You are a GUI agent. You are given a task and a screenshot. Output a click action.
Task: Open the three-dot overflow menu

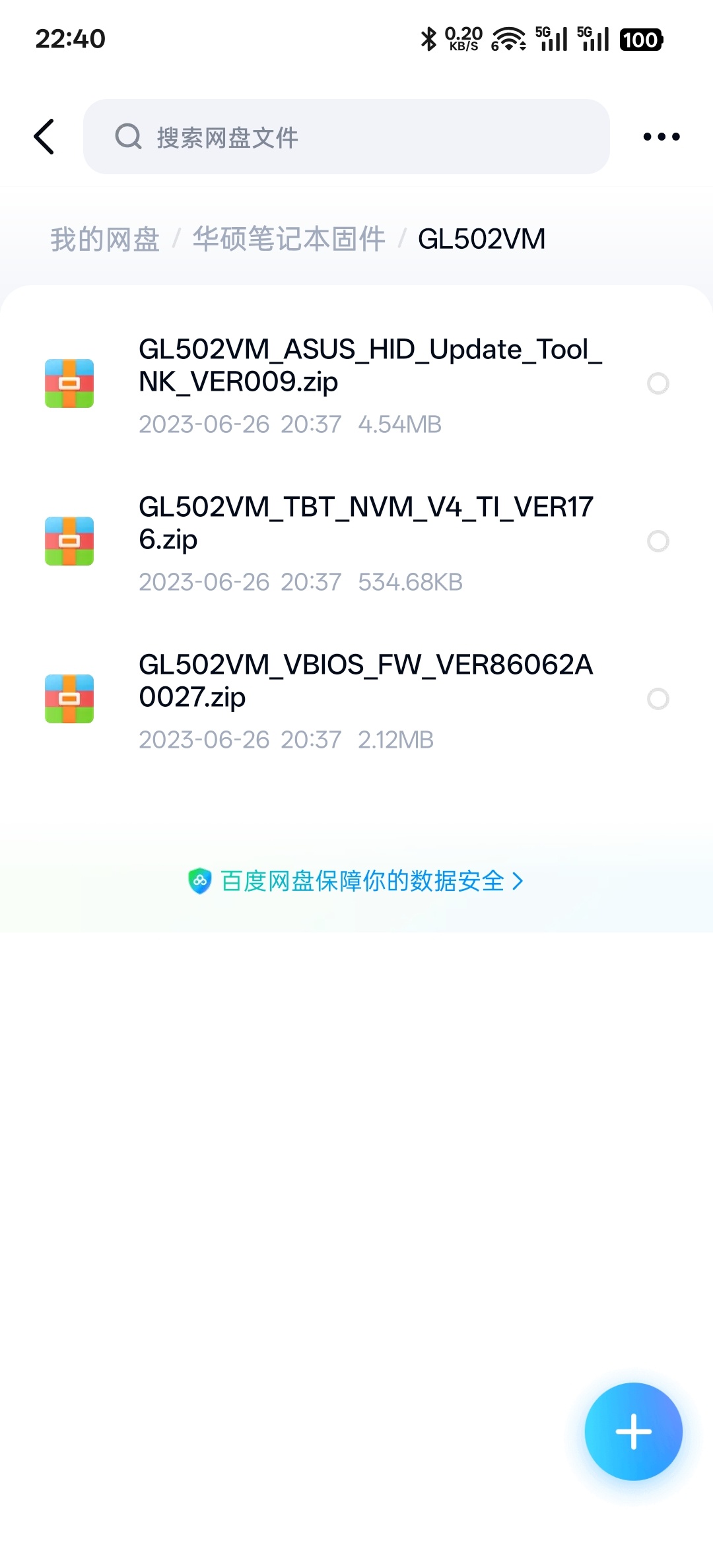click(x=661, y=137)
